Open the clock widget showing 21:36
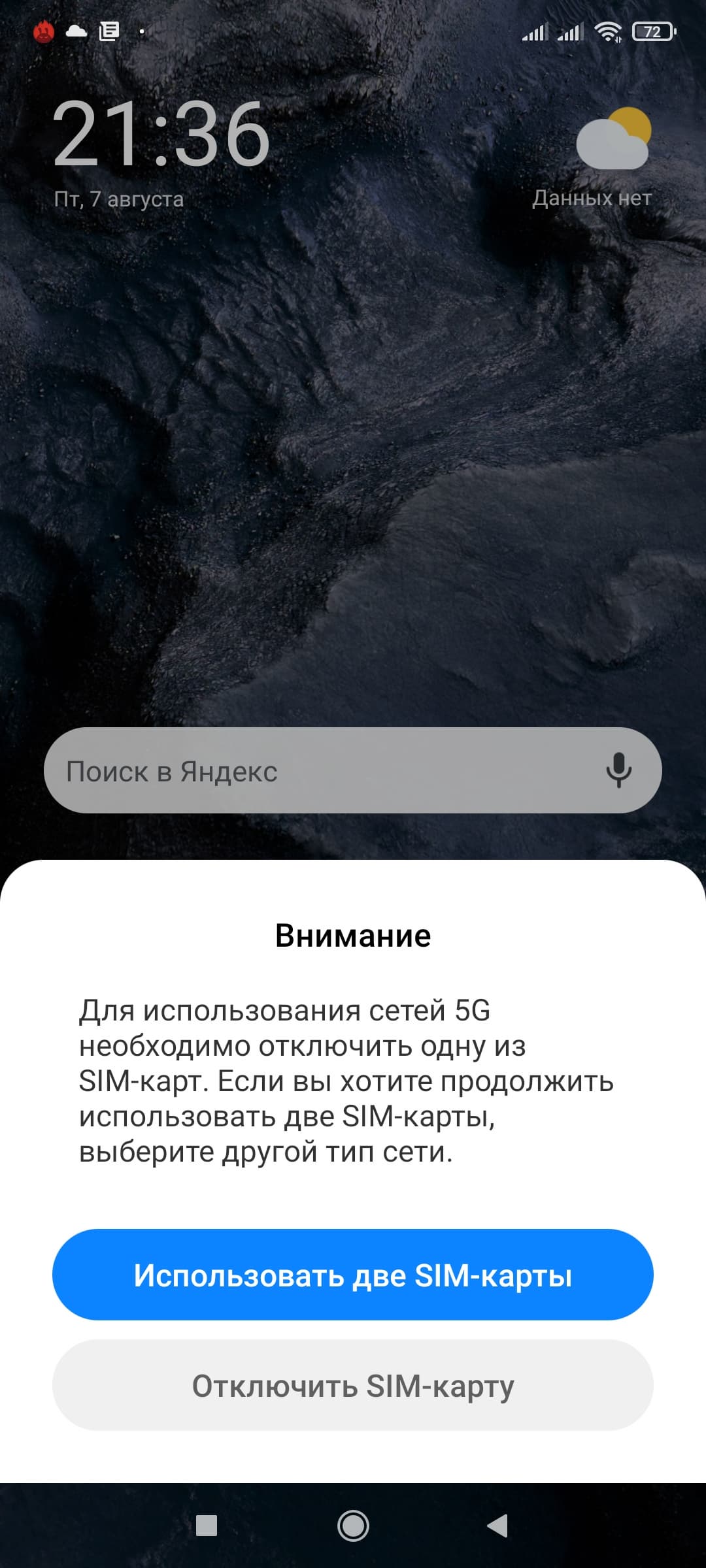The height and width of the screenshot is (1568, 706). 161,135
